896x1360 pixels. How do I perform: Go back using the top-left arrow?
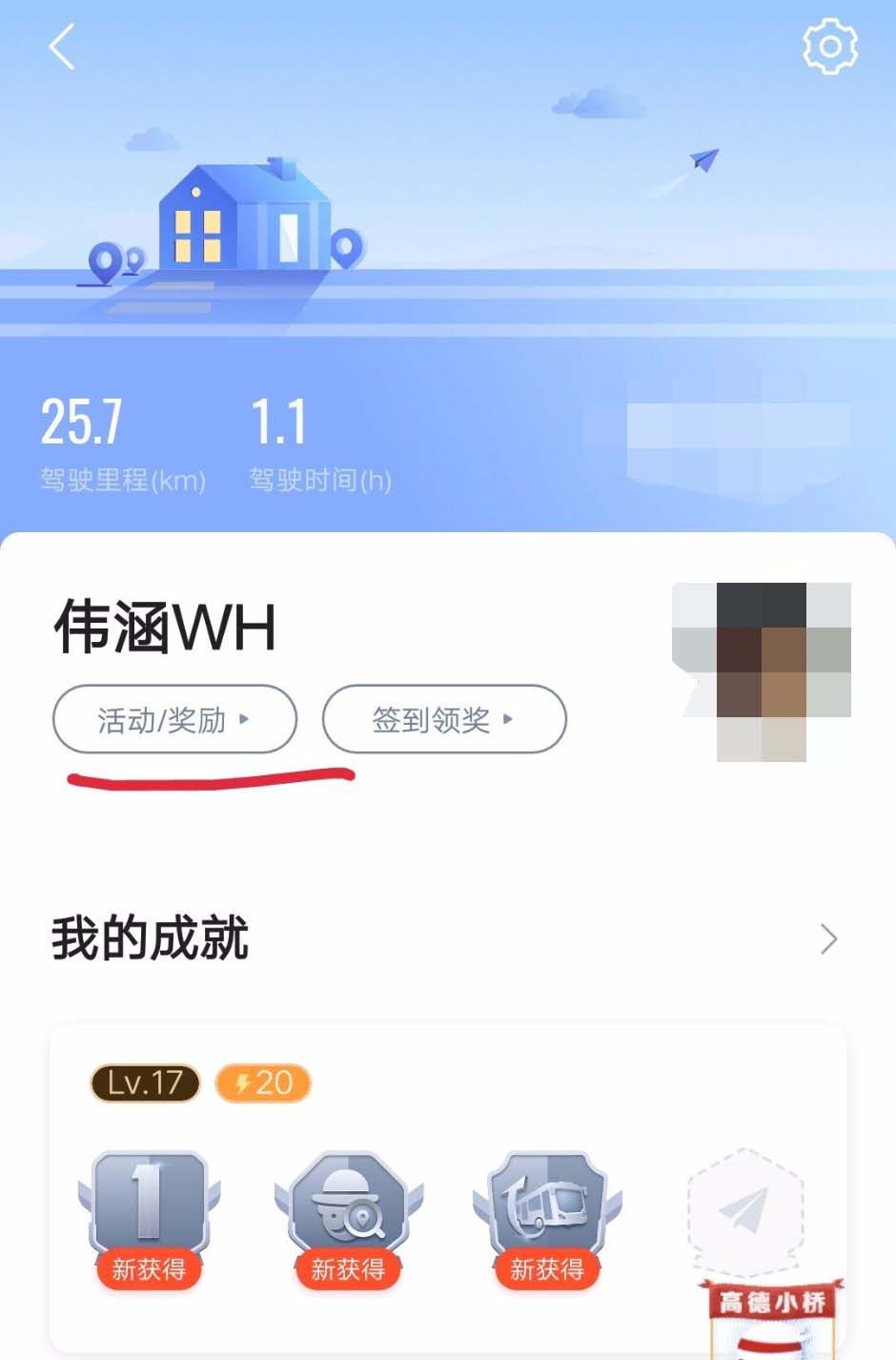62,48
